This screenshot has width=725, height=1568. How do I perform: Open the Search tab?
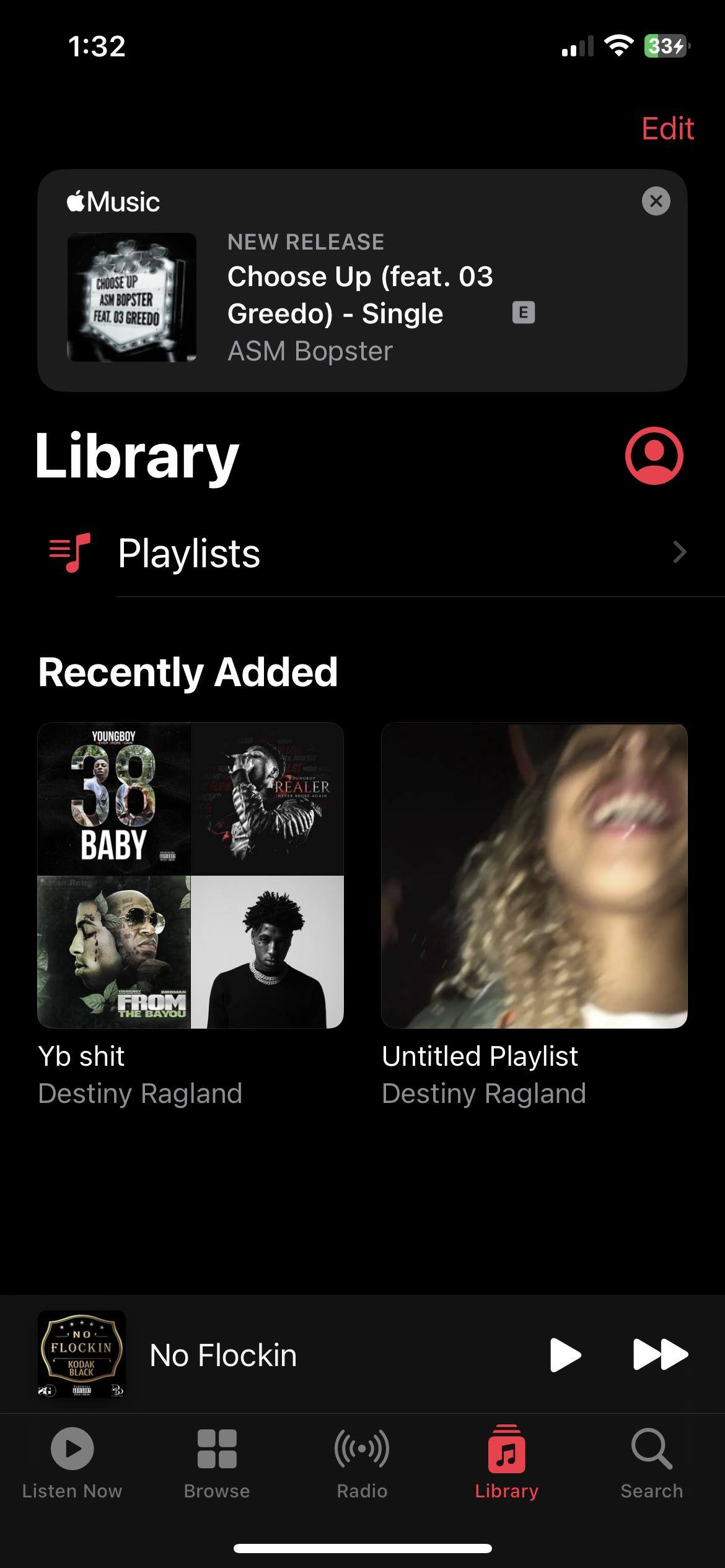coord(651,1464)
